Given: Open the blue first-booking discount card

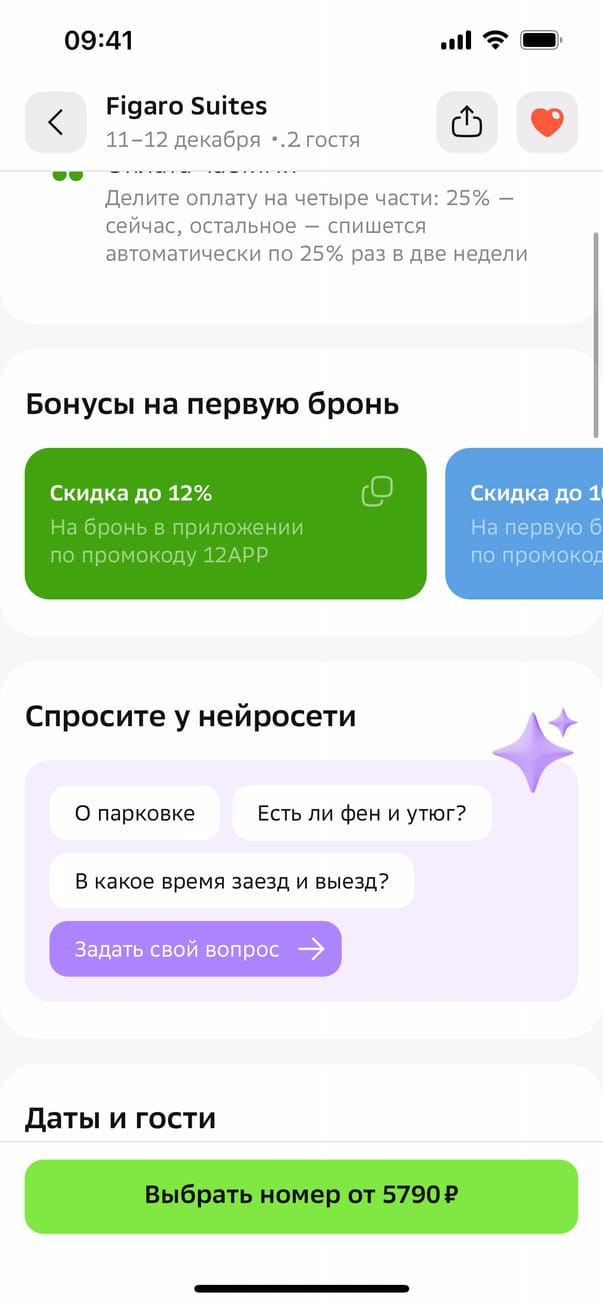Looking at the screenshot, I should pos(525,524).
